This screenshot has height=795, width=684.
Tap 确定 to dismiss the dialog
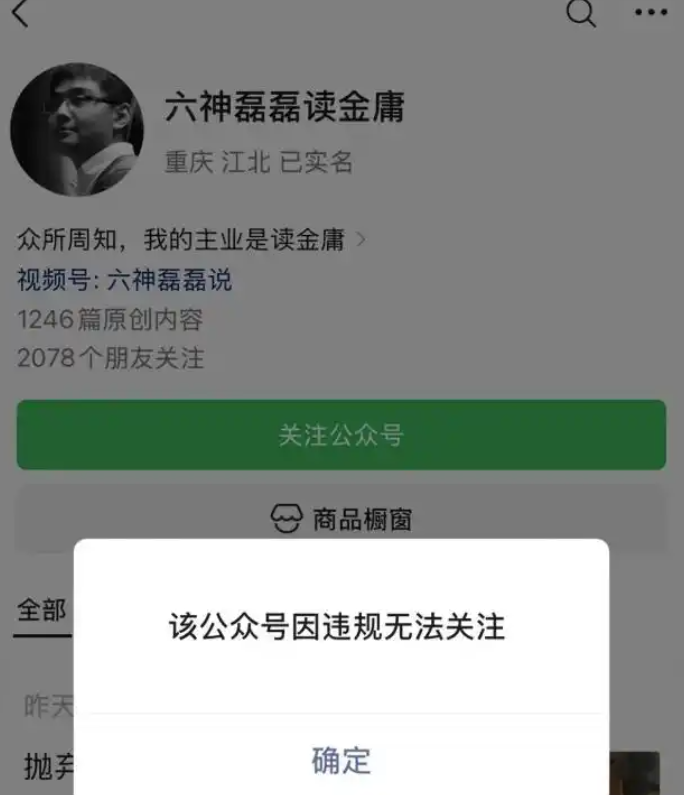(341, 760)
